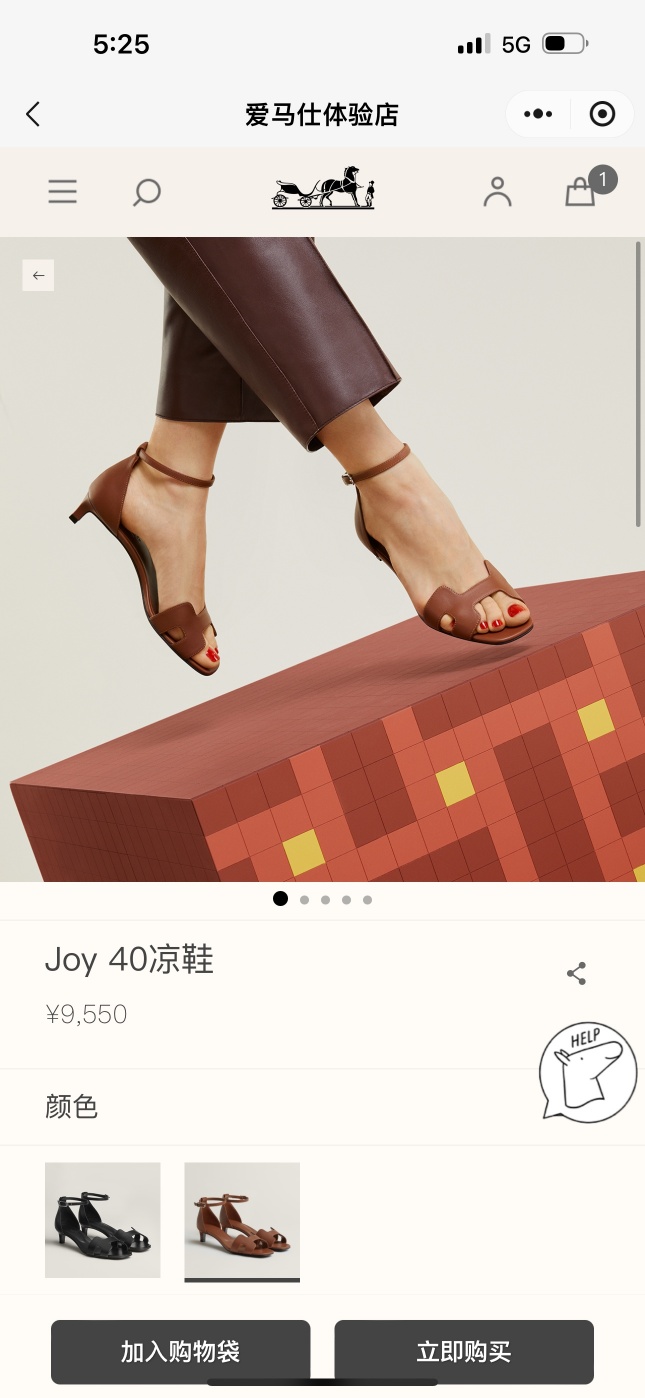Open the search magnifier
This screenshot has width=645, height=1398.
(x=146, y=192)
